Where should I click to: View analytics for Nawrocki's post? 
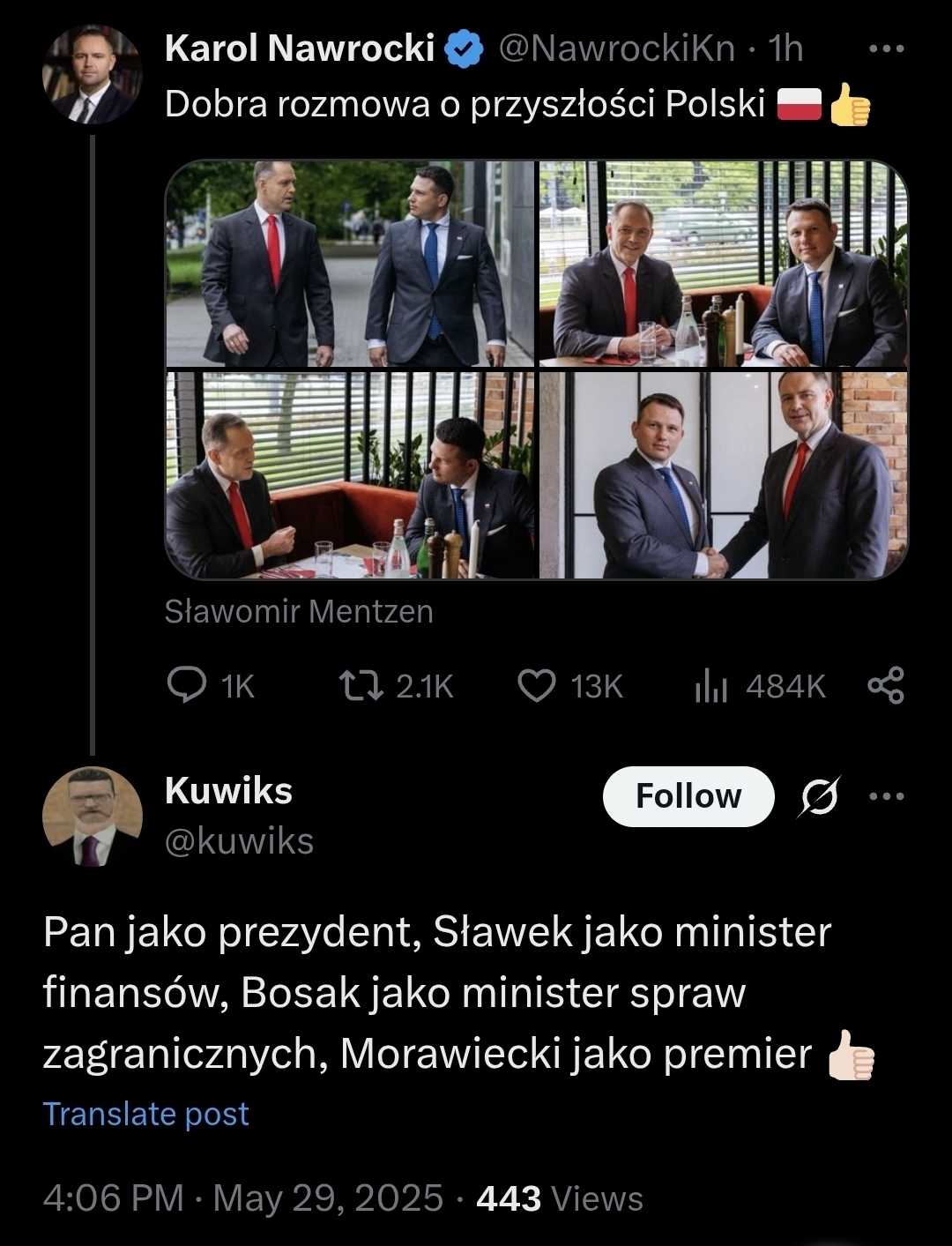[710, 685]
